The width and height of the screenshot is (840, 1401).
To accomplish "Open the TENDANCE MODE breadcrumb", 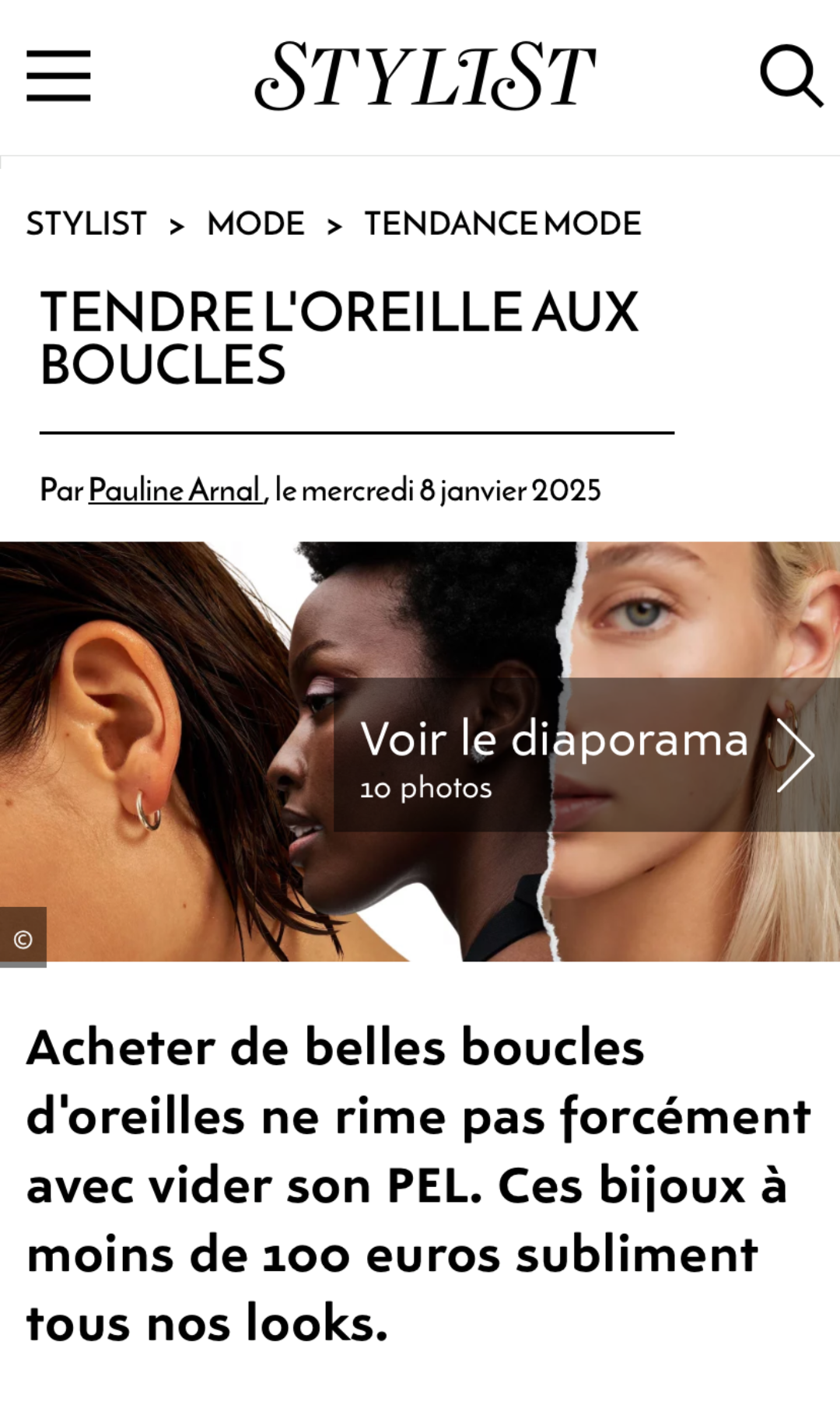I will [x=502, y=224].
